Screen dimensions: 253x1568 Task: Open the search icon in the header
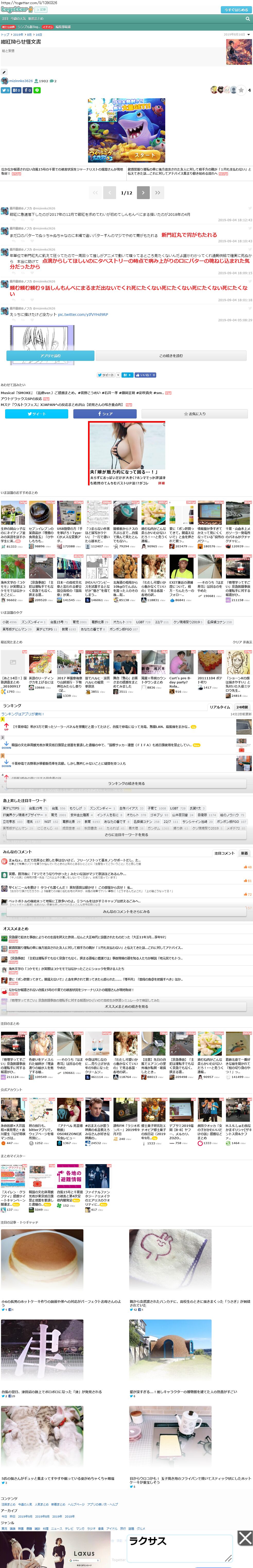tap(247, 19)
